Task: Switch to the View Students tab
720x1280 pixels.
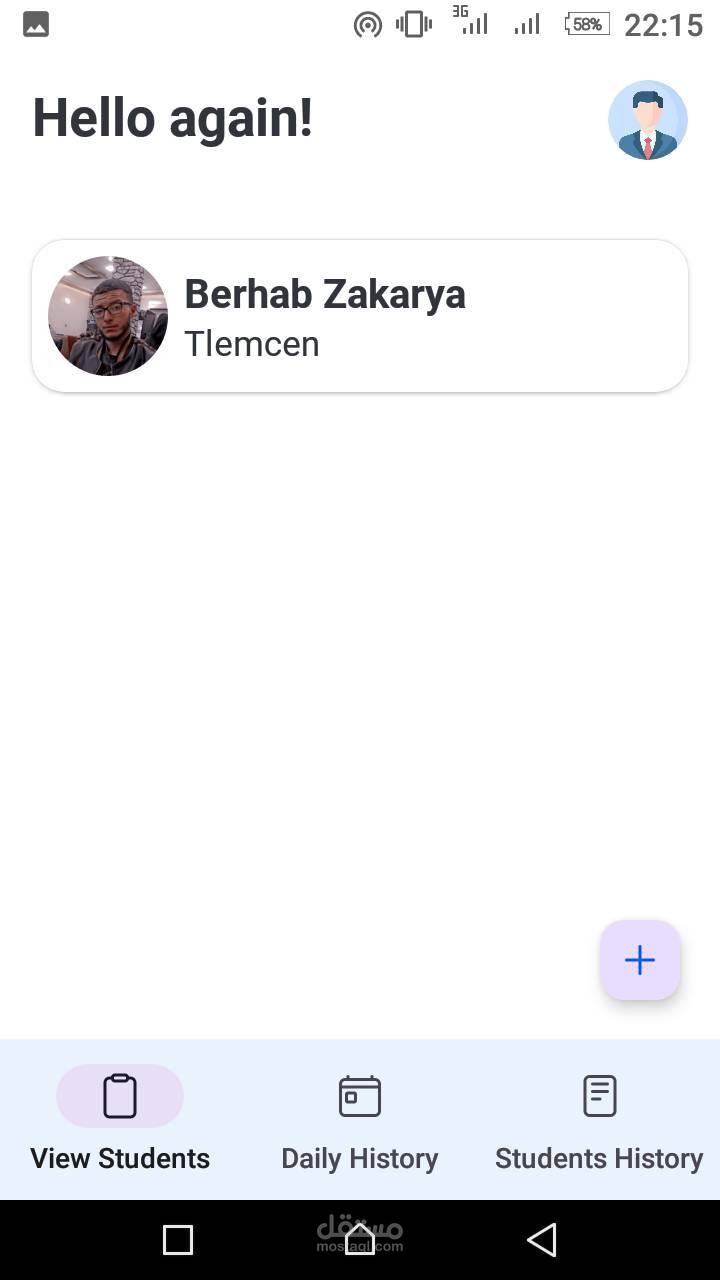Action: pos(120,1120)
